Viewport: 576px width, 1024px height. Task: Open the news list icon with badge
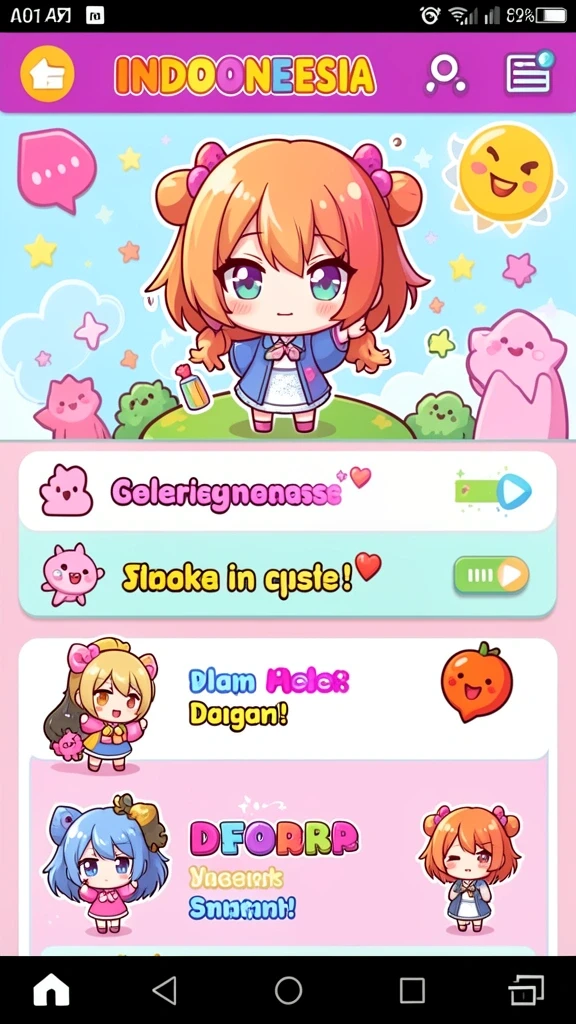point(530,72)
